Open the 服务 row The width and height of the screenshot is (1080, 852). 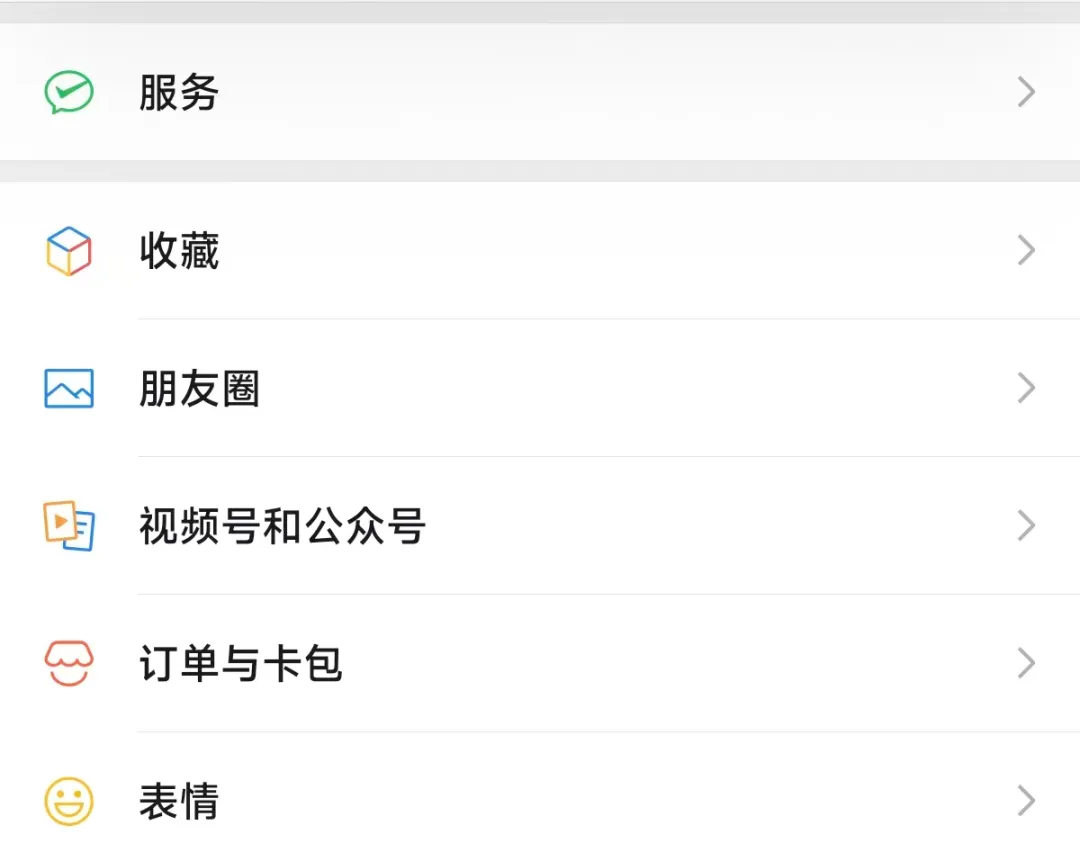[540, 93]
